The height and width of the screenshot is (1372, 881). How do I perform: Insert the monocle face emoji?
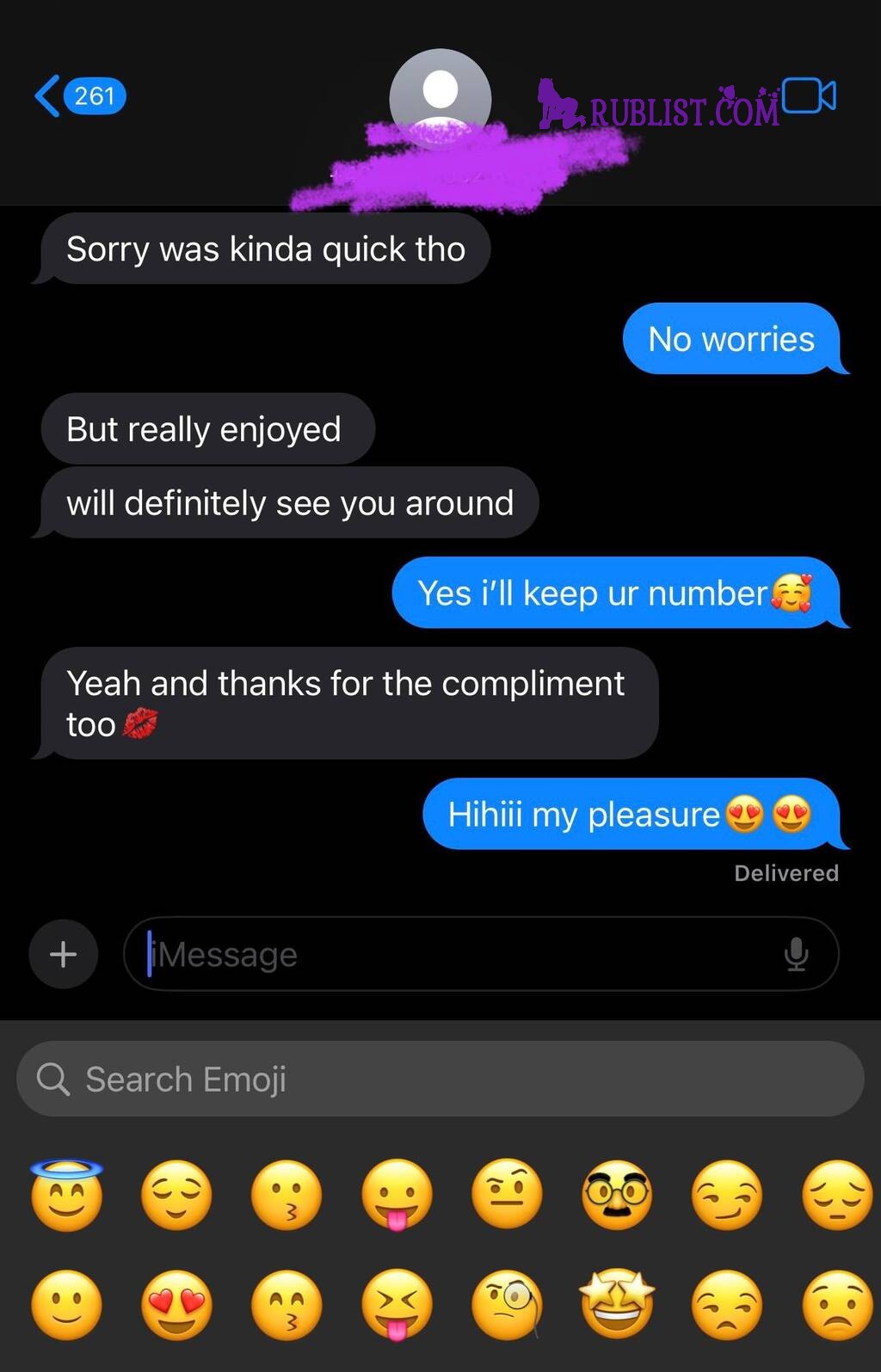tap(507, 1305)
